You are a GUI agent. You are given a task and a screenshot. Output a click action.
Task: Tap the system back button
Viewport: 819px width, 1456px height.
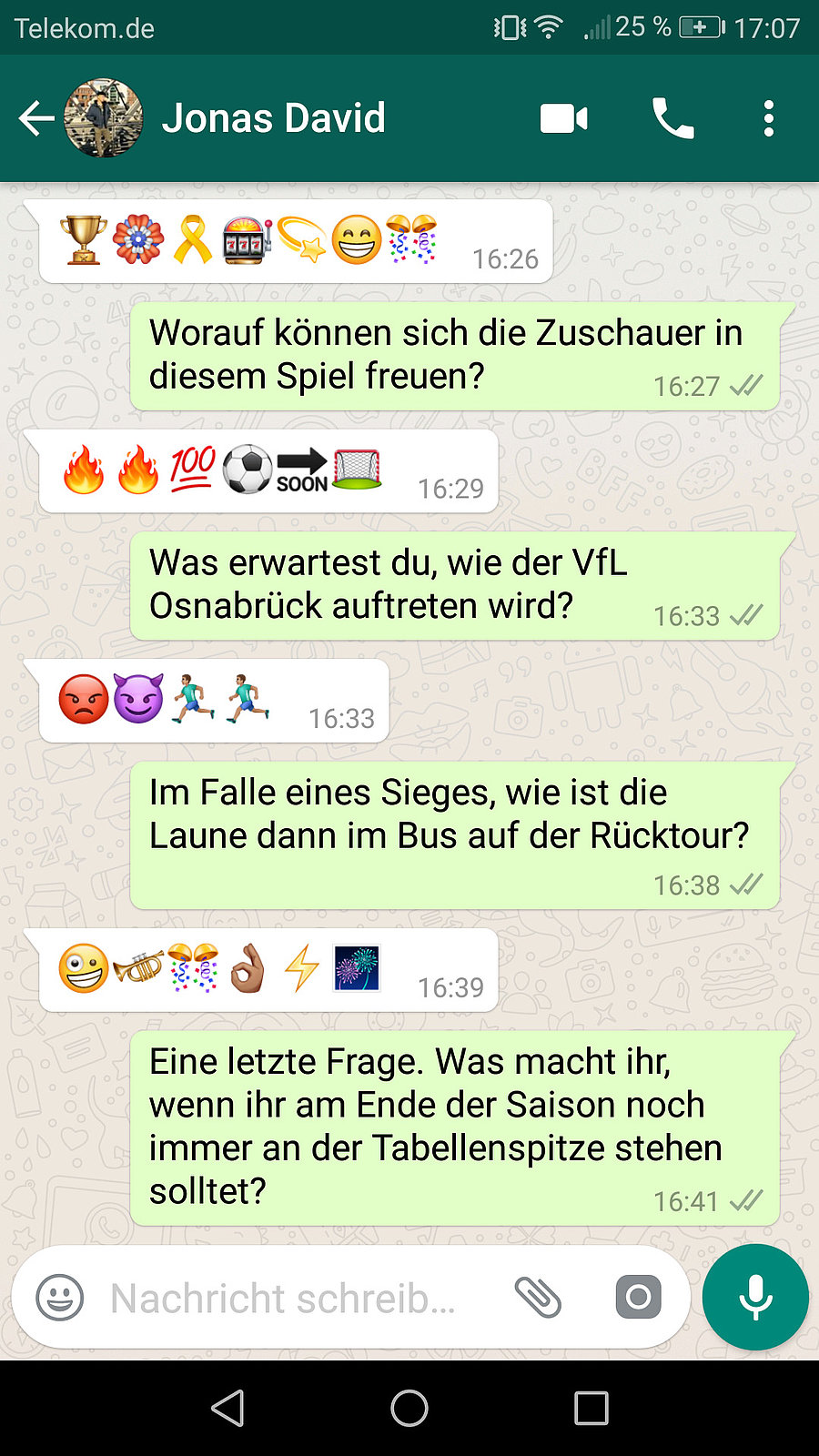(x=227, y=1408)
